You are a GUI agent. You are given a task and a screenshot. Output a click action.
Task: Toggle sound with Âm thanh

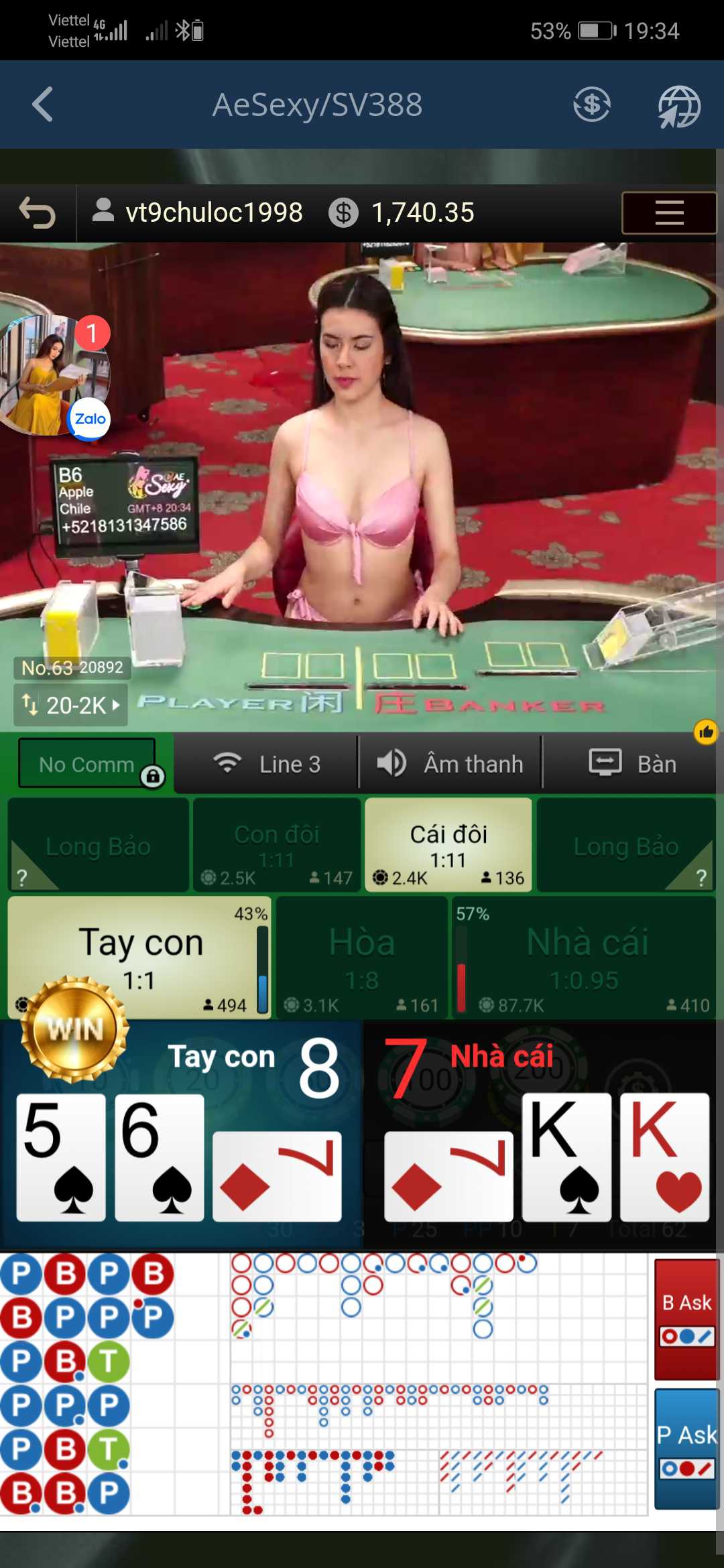(x=450, y=764)
